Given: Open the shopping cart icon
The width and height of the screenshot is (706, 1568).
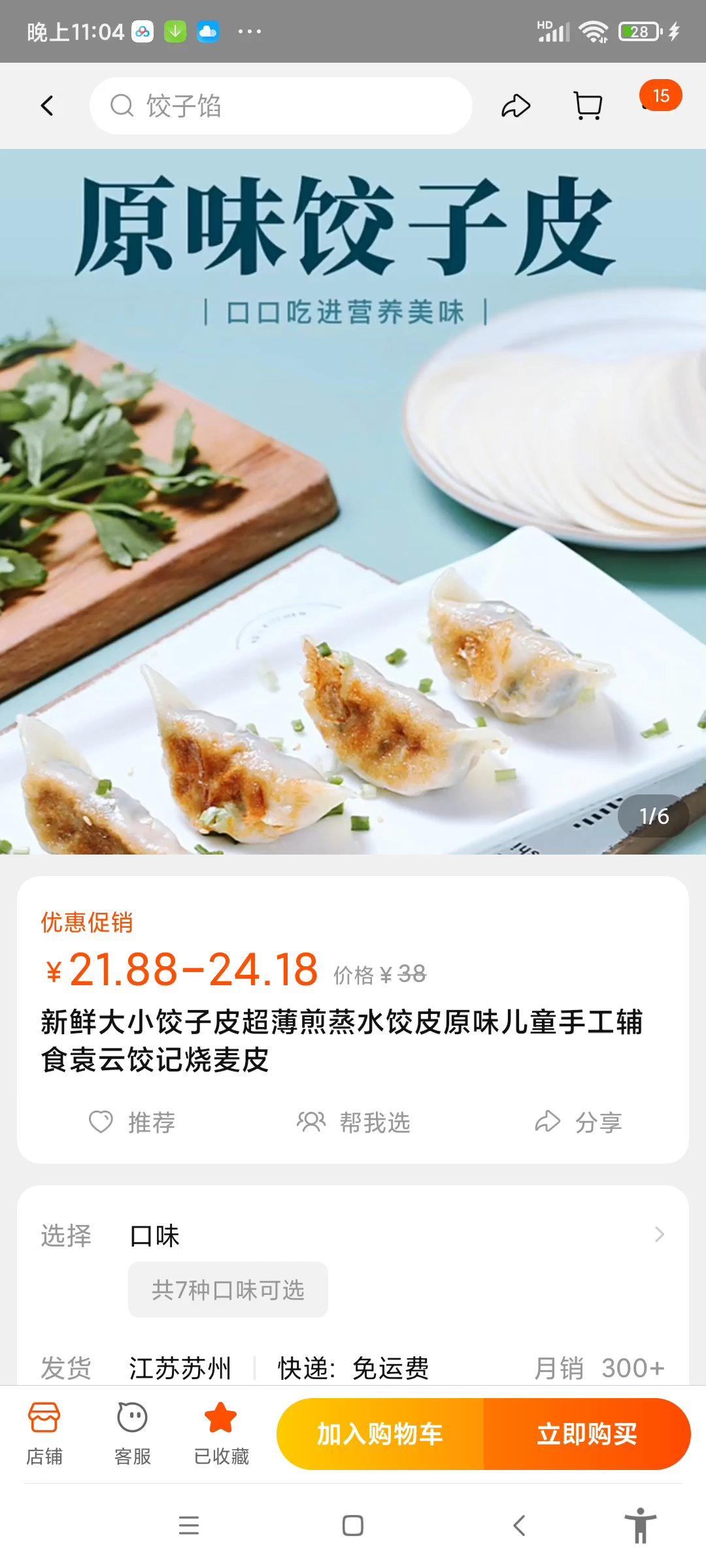Looking at the screenshot, I should coord(587,106).
